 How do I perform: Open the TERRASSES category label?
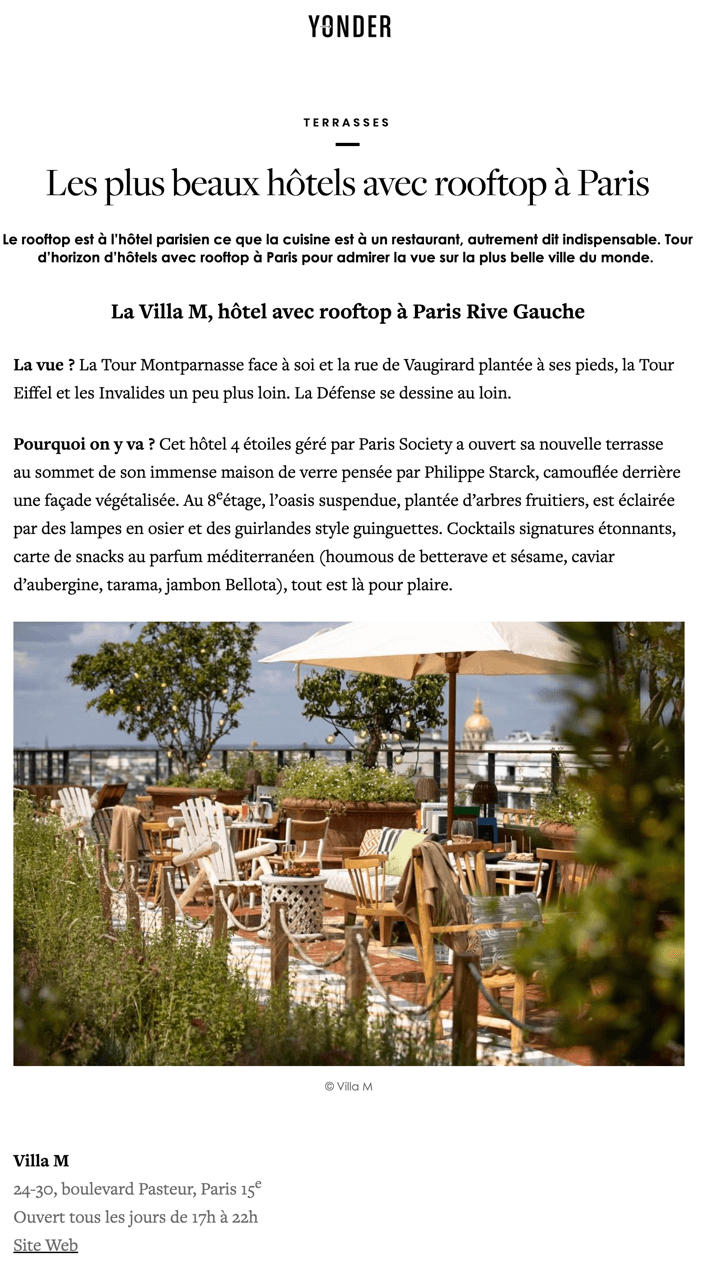(x=347, y=122)
